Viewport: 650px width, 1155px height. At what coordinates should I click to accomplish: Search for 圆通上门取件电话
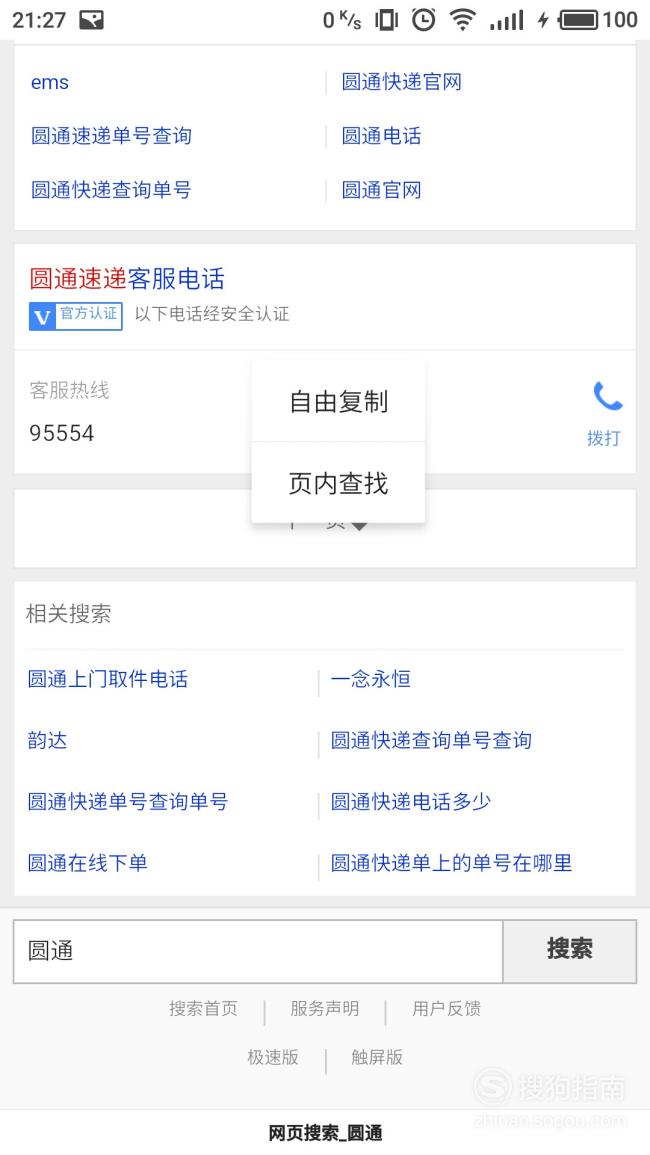[108, 678]
